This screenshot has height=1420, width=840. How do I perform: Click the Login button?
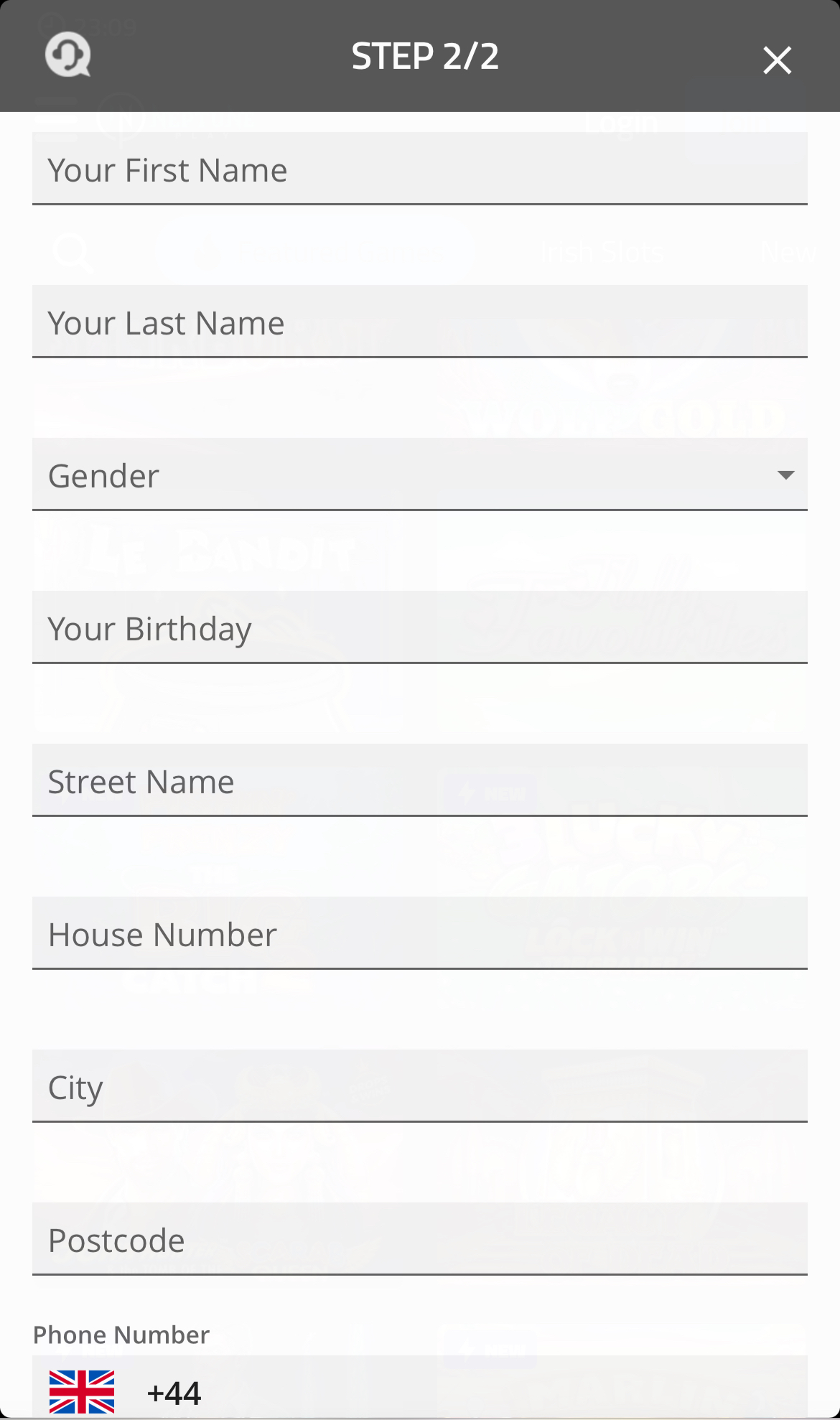(621, 122)
